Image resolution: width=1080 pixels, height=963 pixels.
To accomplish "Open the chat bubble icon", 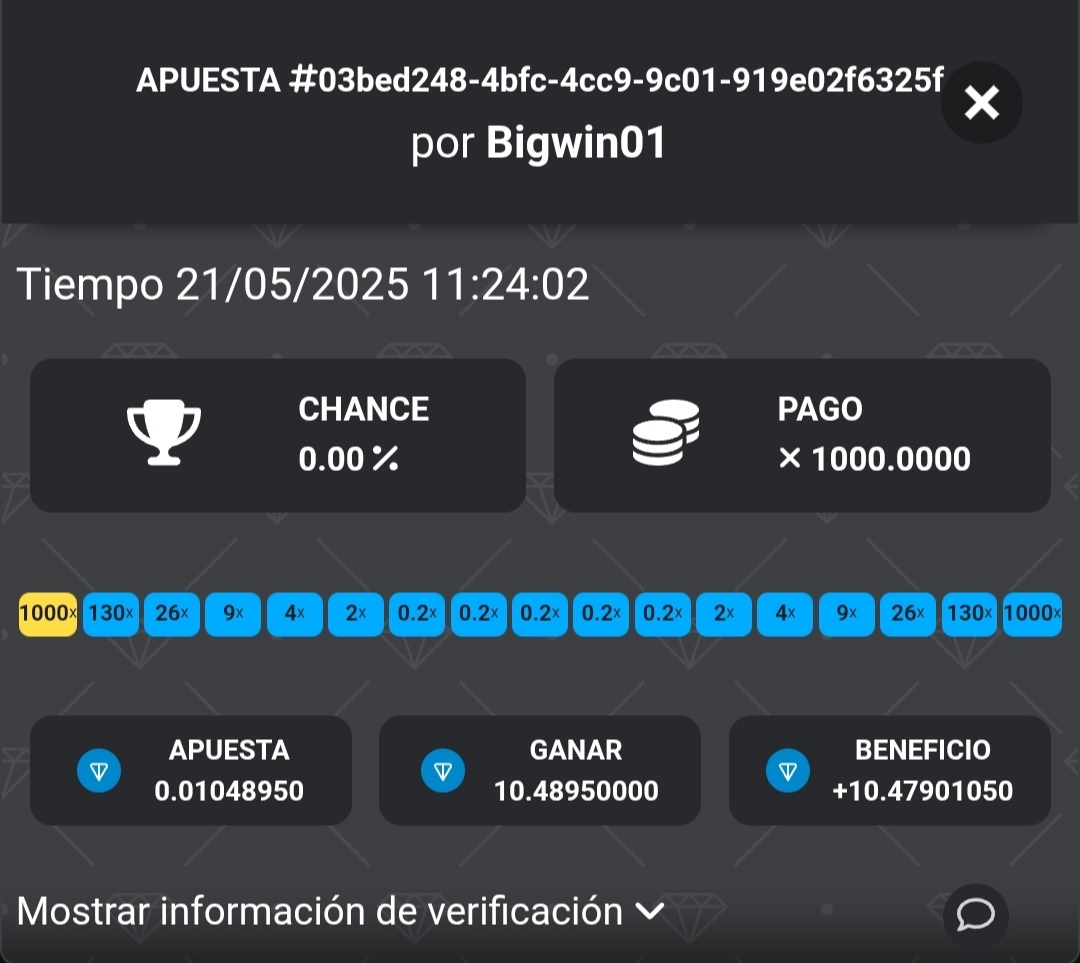I will [x=975, y=914].
